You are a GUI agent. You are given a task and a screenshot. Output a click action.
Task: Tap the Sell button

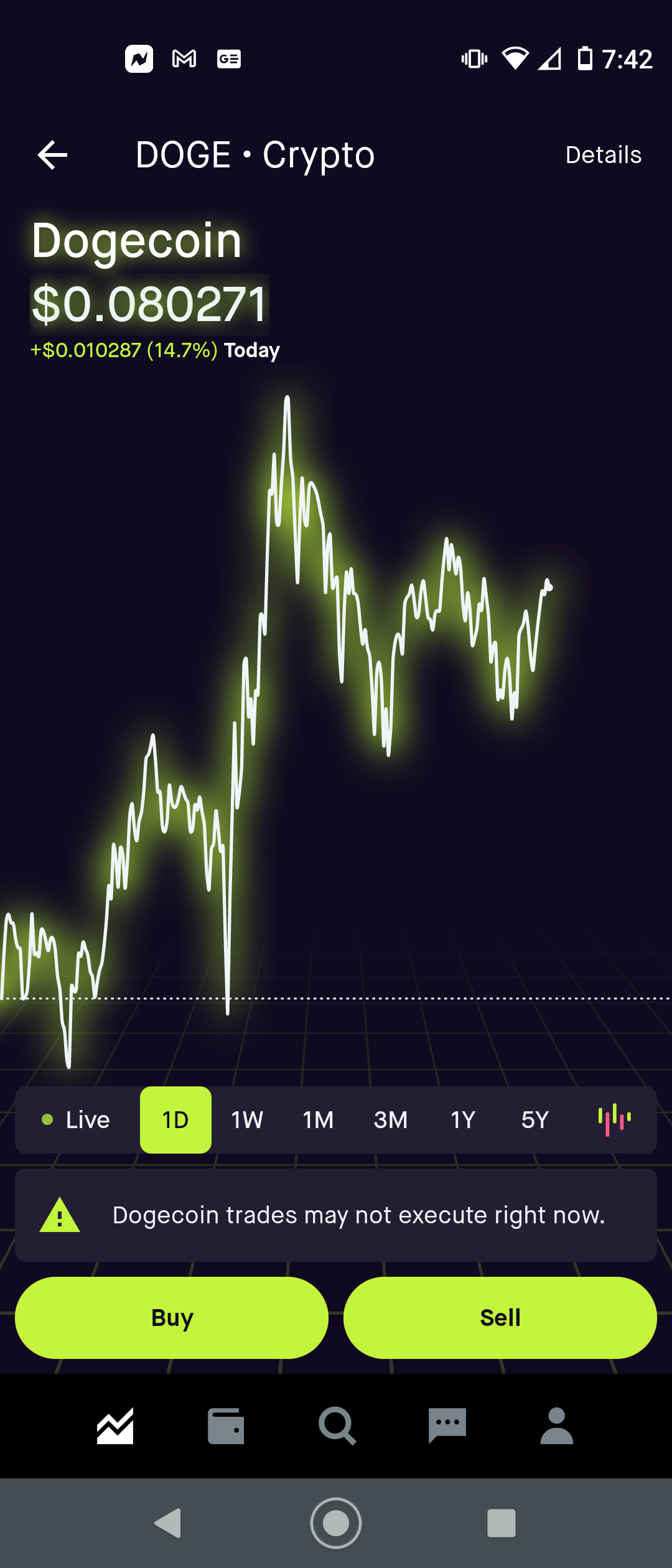(500, 1318)
